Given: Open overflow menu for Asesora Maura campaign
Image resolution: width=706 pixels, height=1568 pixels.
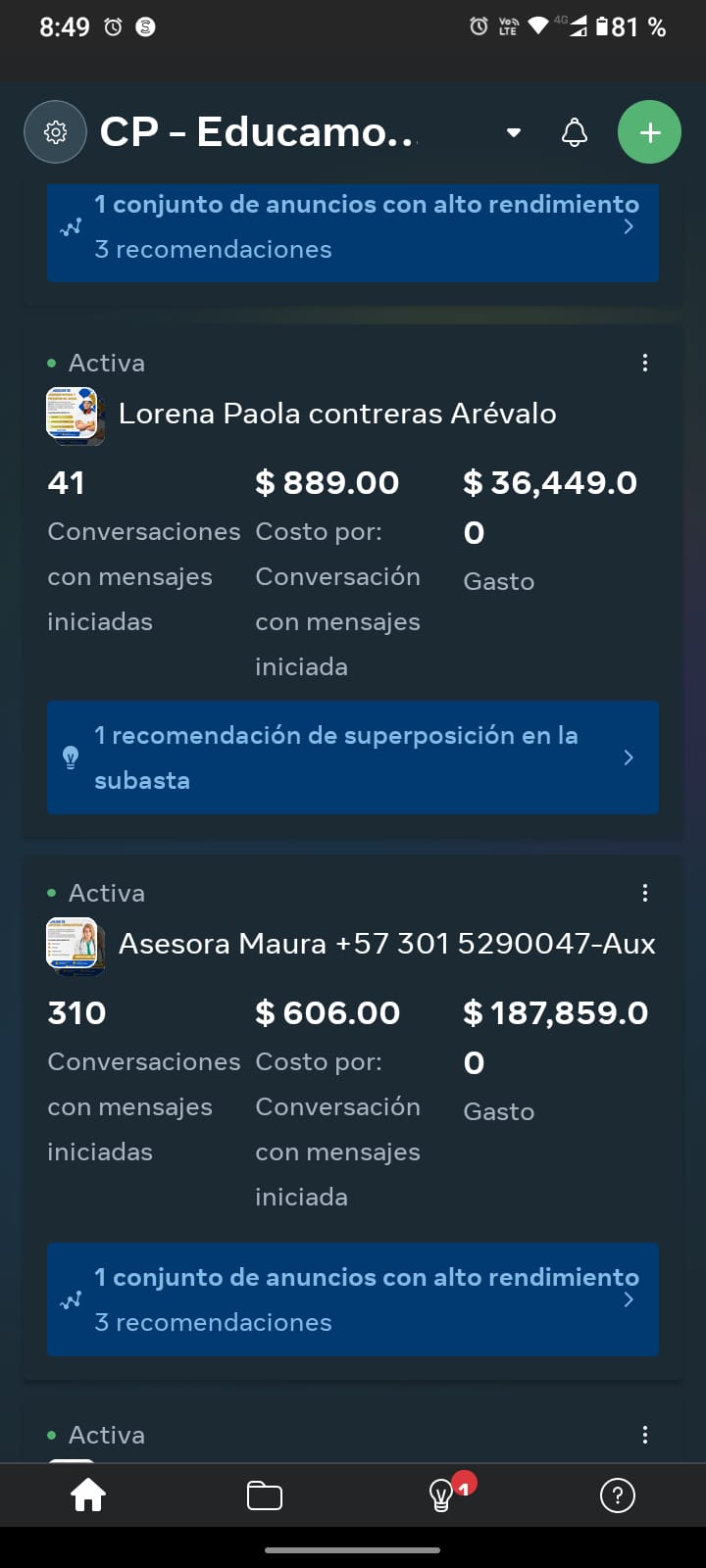Looking at the screenshot, I should pos(644,893).
